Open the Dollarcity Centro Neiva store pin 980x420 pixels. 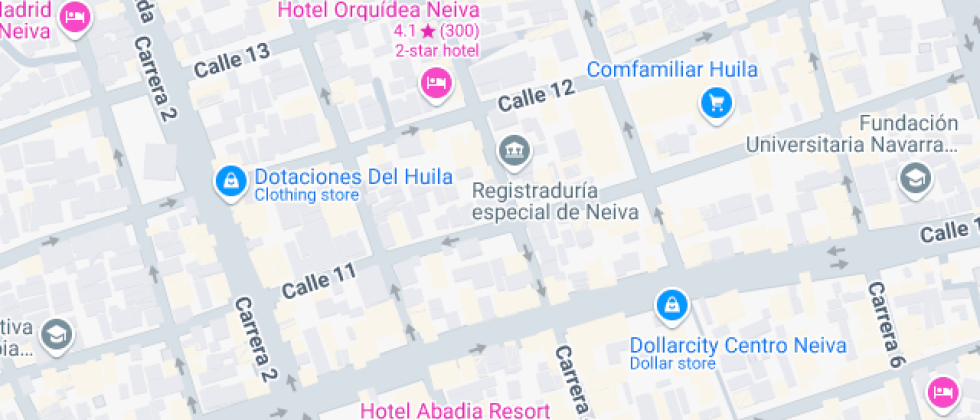coord(670,304)
